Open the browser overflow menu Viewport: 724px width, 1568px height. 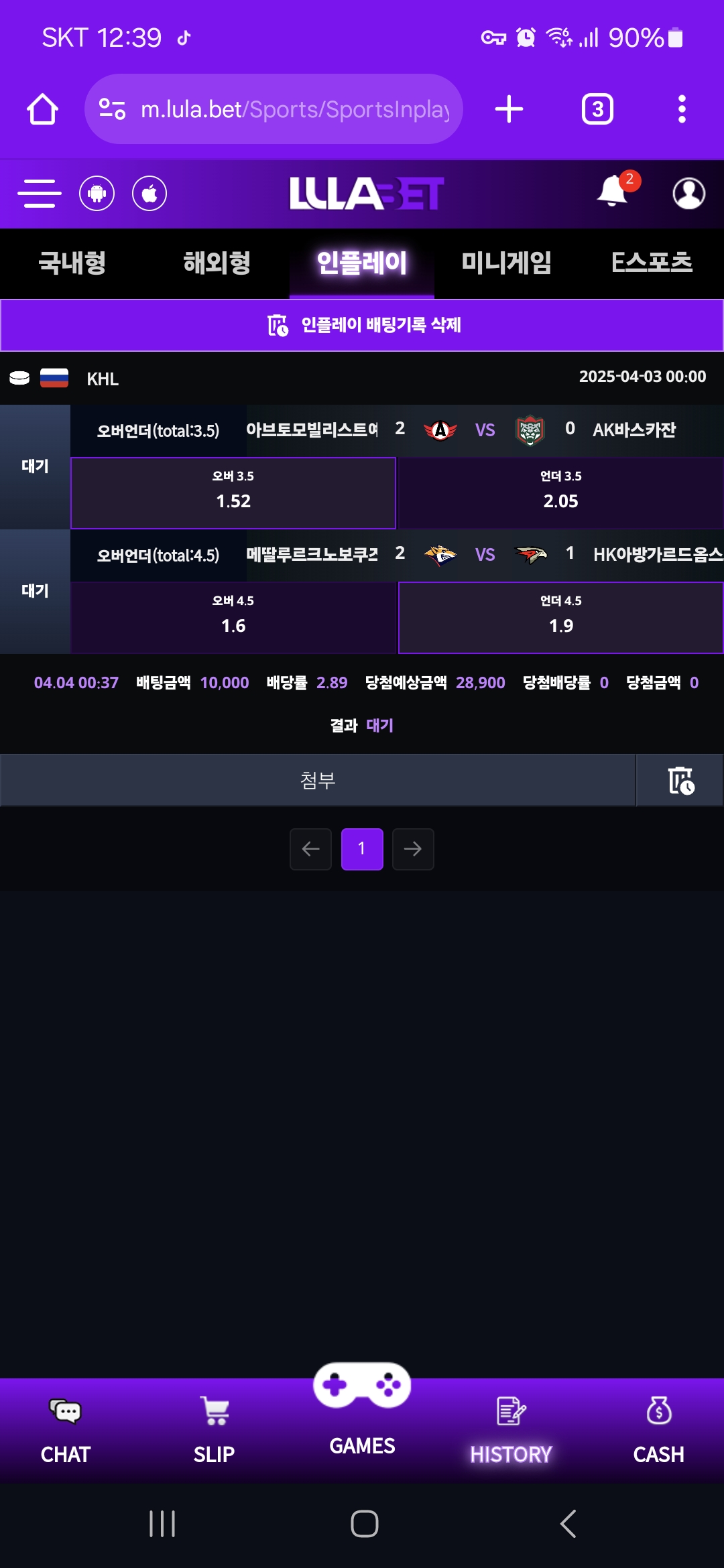682,109
